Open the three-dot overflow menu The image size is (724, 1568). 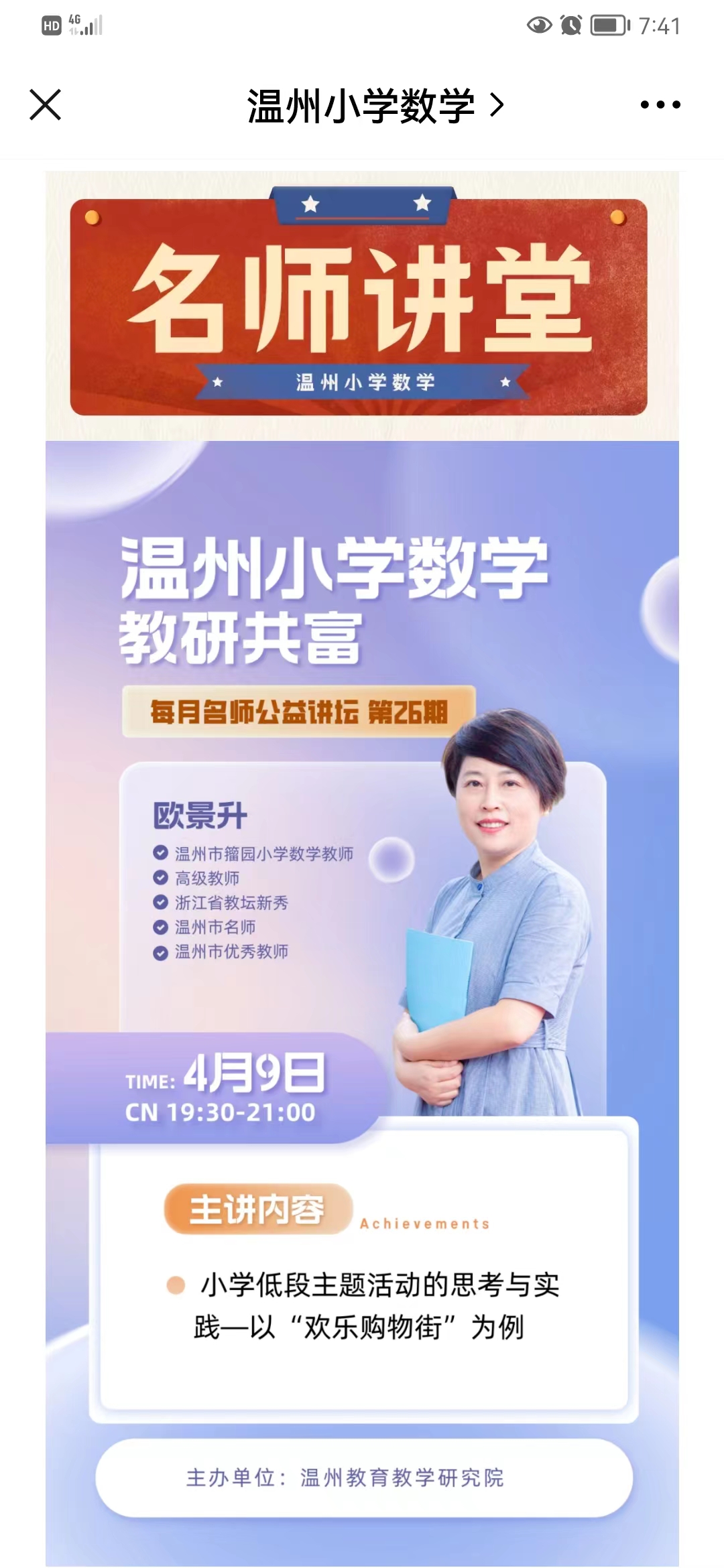point(660,105)
